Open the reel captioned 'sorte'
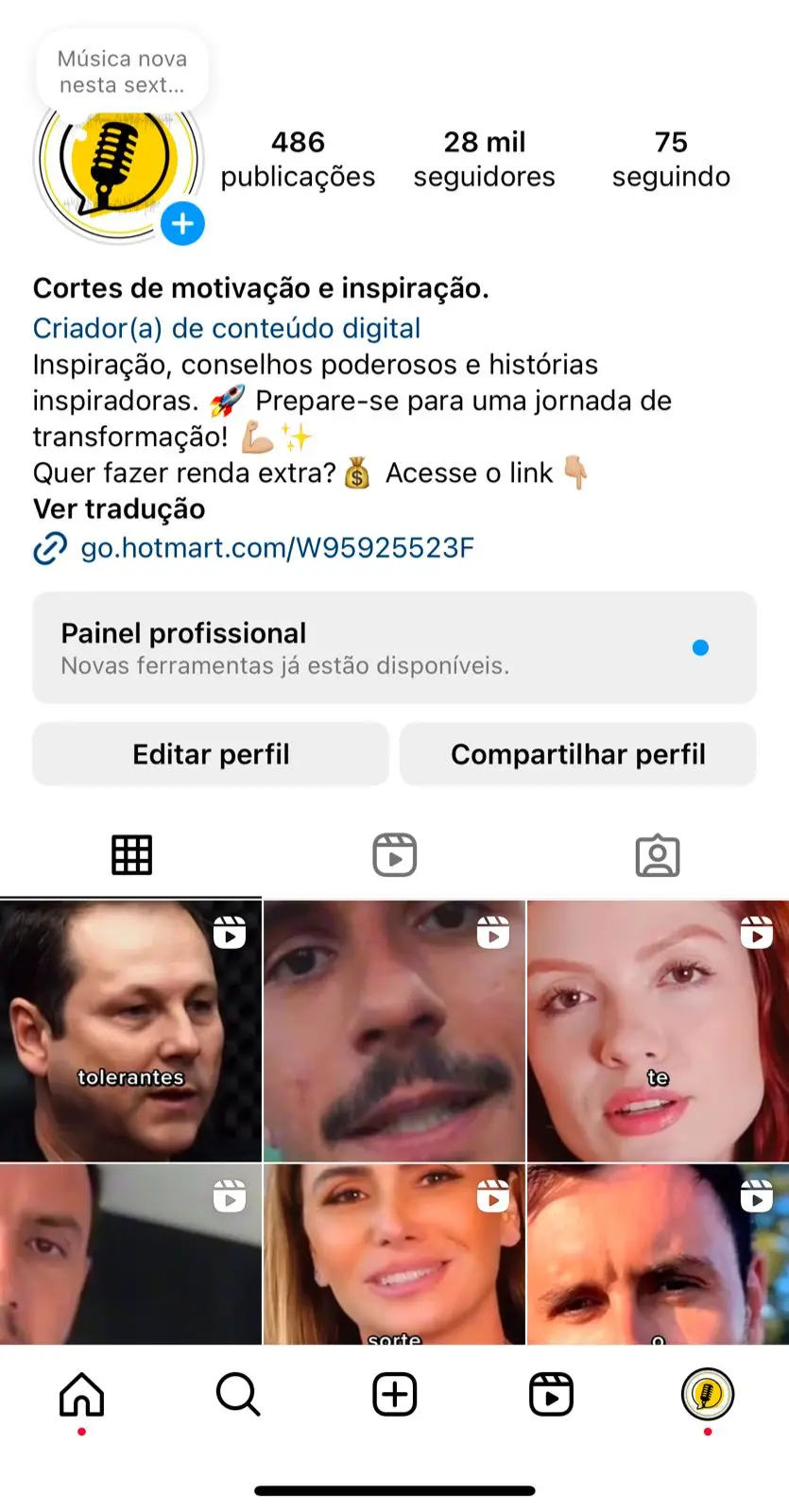 click(394, 1253)
